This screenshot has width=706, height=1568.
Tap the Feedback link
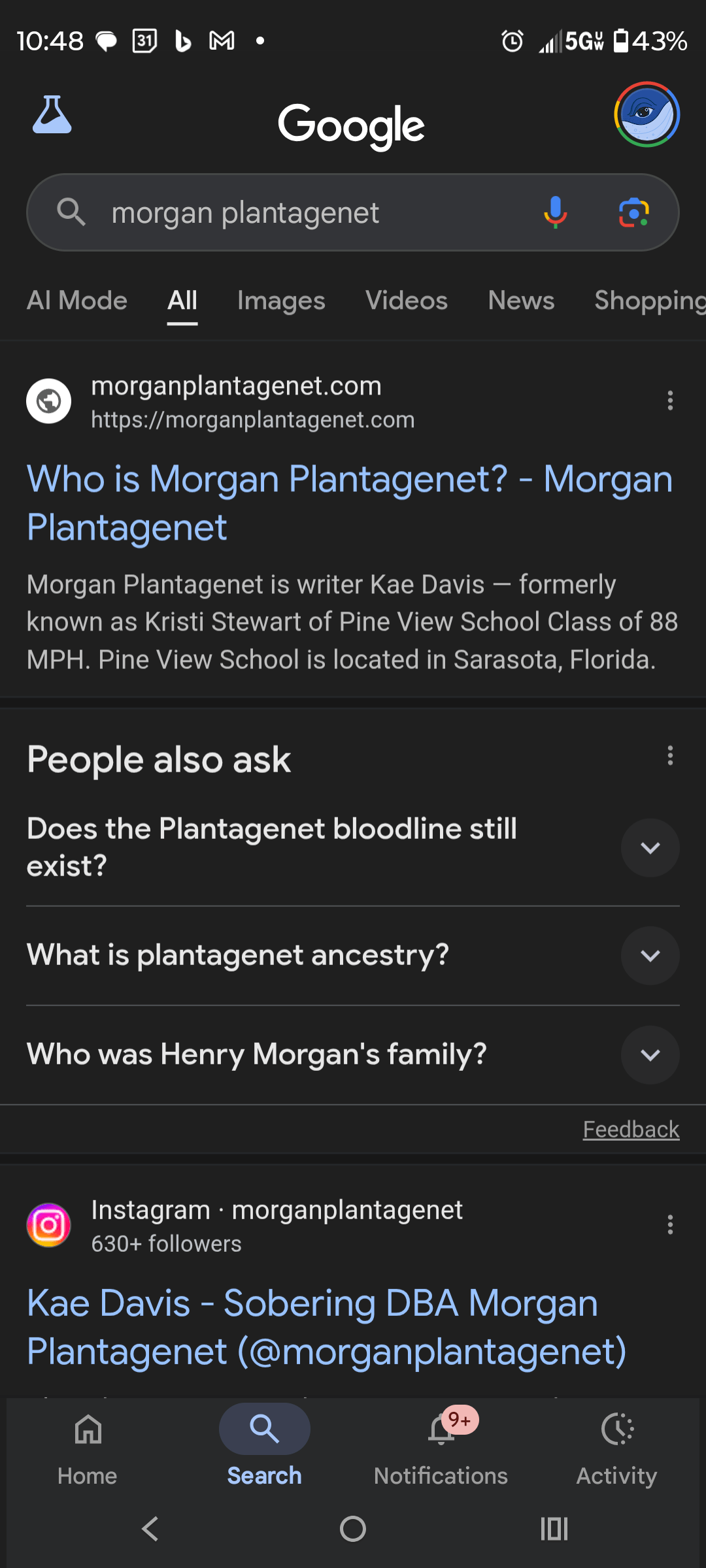tap(630, 1128)
